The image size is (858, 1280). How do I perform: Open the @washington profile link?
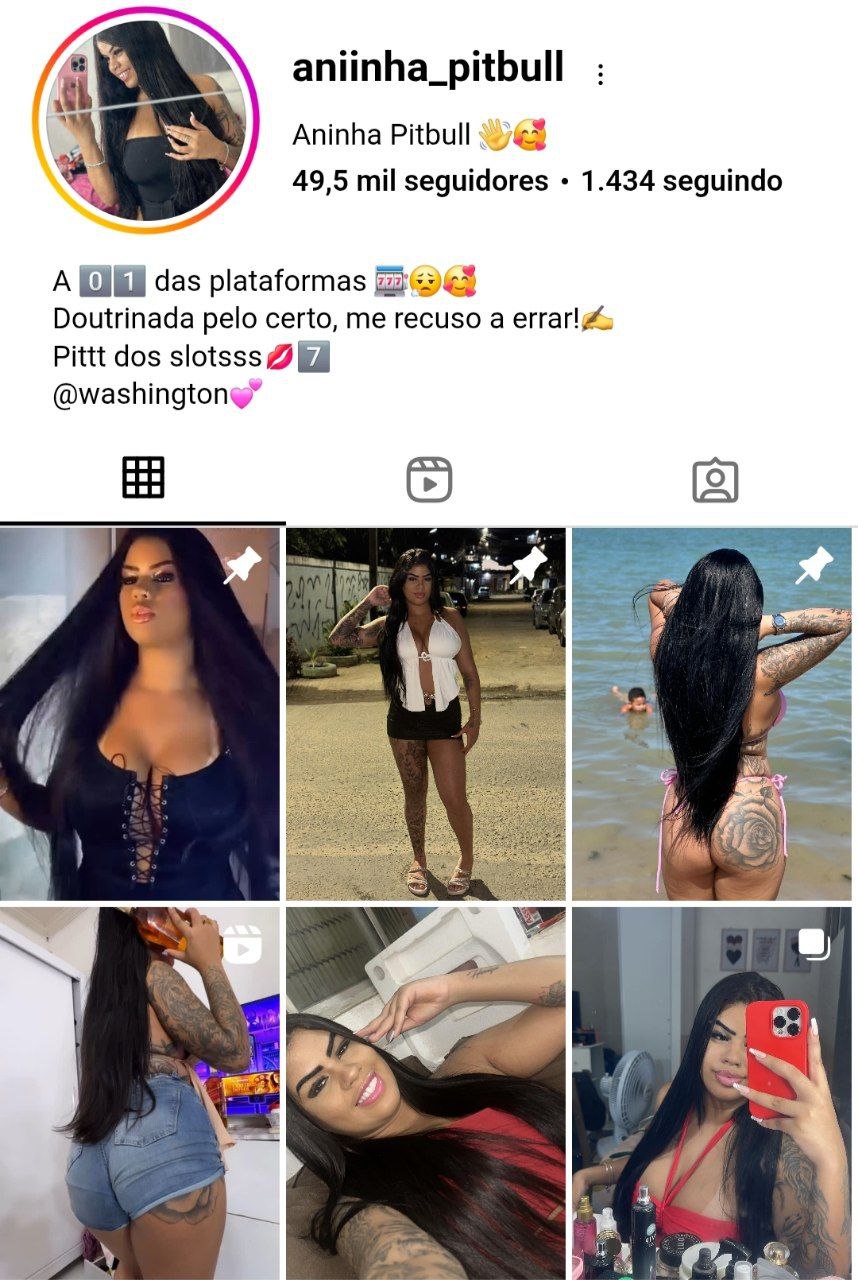click(x=141, y=394)
